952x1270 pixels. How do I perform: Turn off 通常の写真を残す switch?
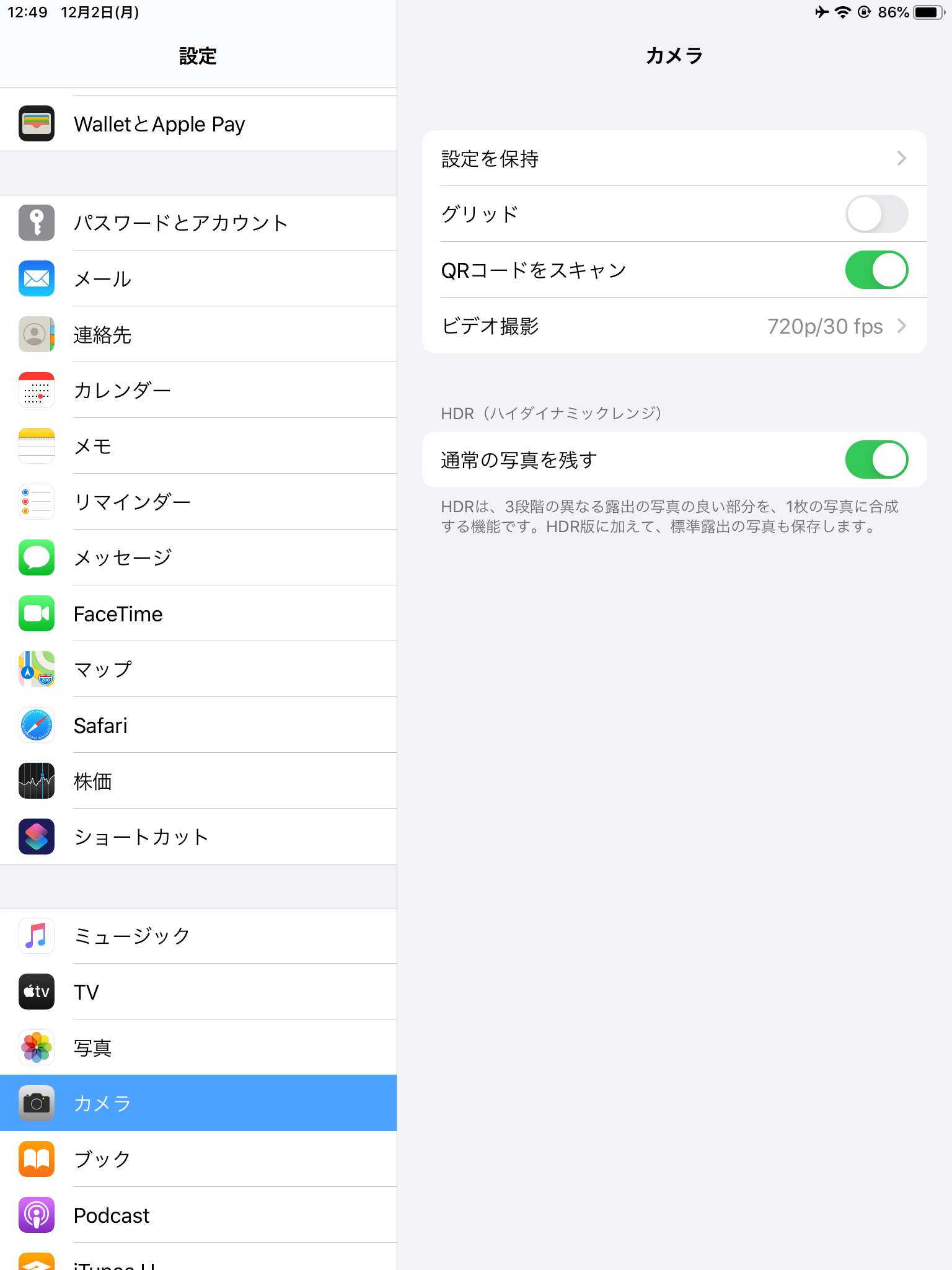coord(876,460)
